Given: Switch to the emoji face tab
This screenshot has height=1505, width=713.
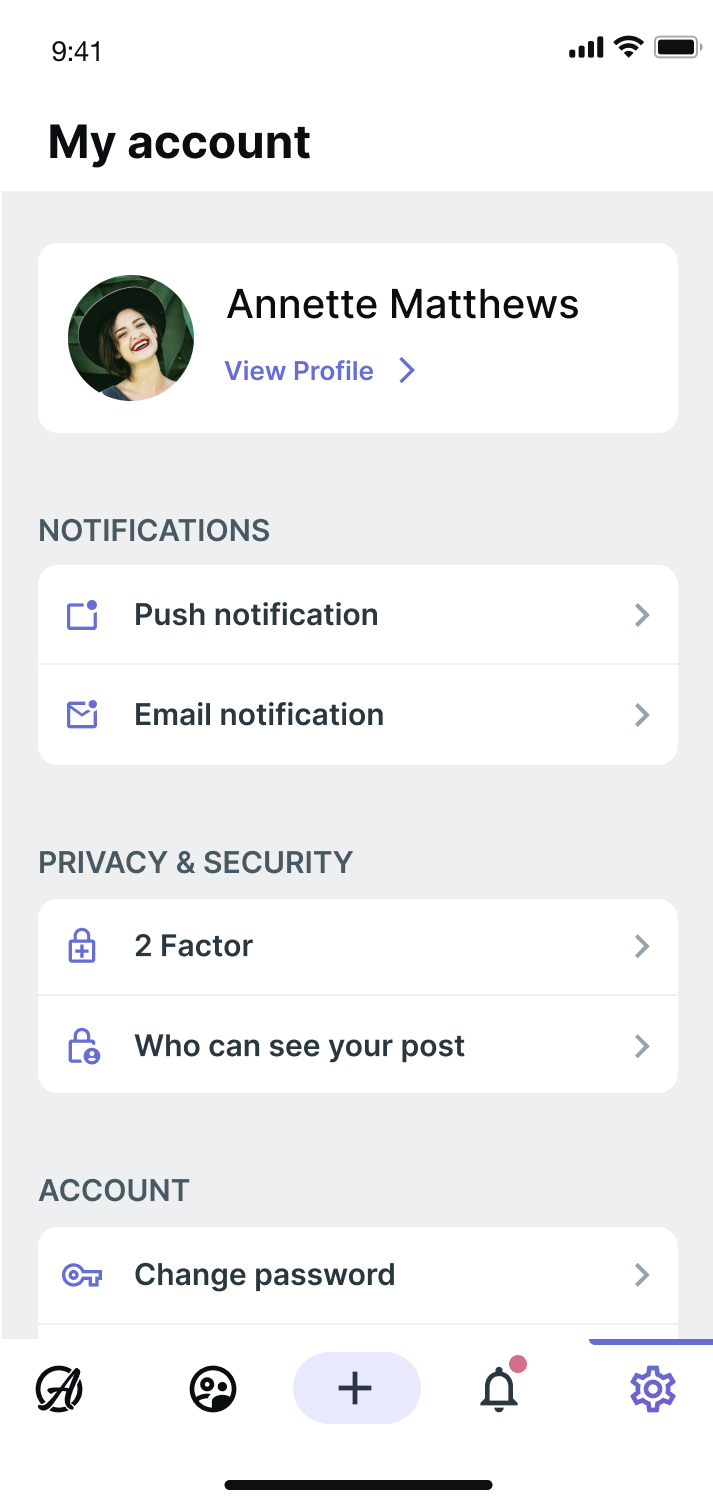Looking at the screenshot, I should [x=212, y=1389].
